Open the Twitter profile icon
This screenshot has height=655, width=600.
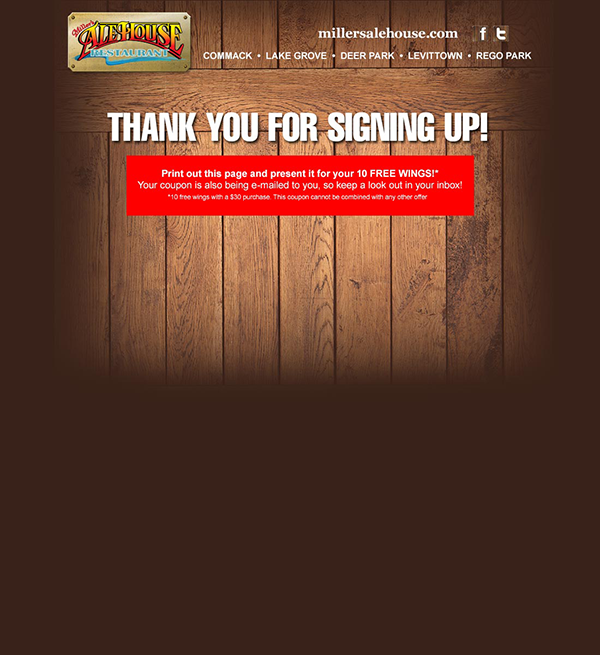coord(501,34)
